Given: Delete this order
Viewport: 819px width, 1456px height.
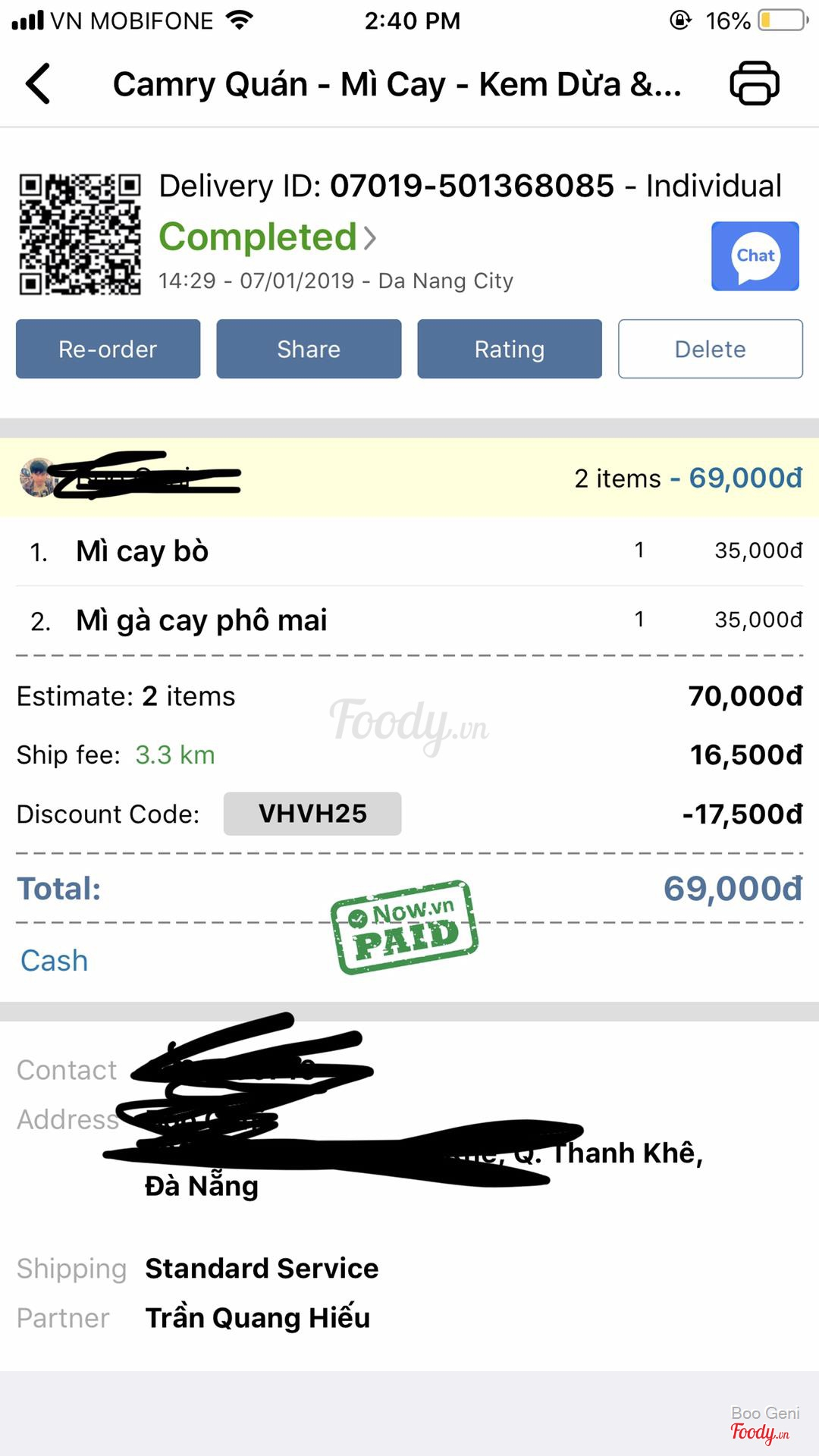Looking at the screenshot, I should (x=710, y=349).
